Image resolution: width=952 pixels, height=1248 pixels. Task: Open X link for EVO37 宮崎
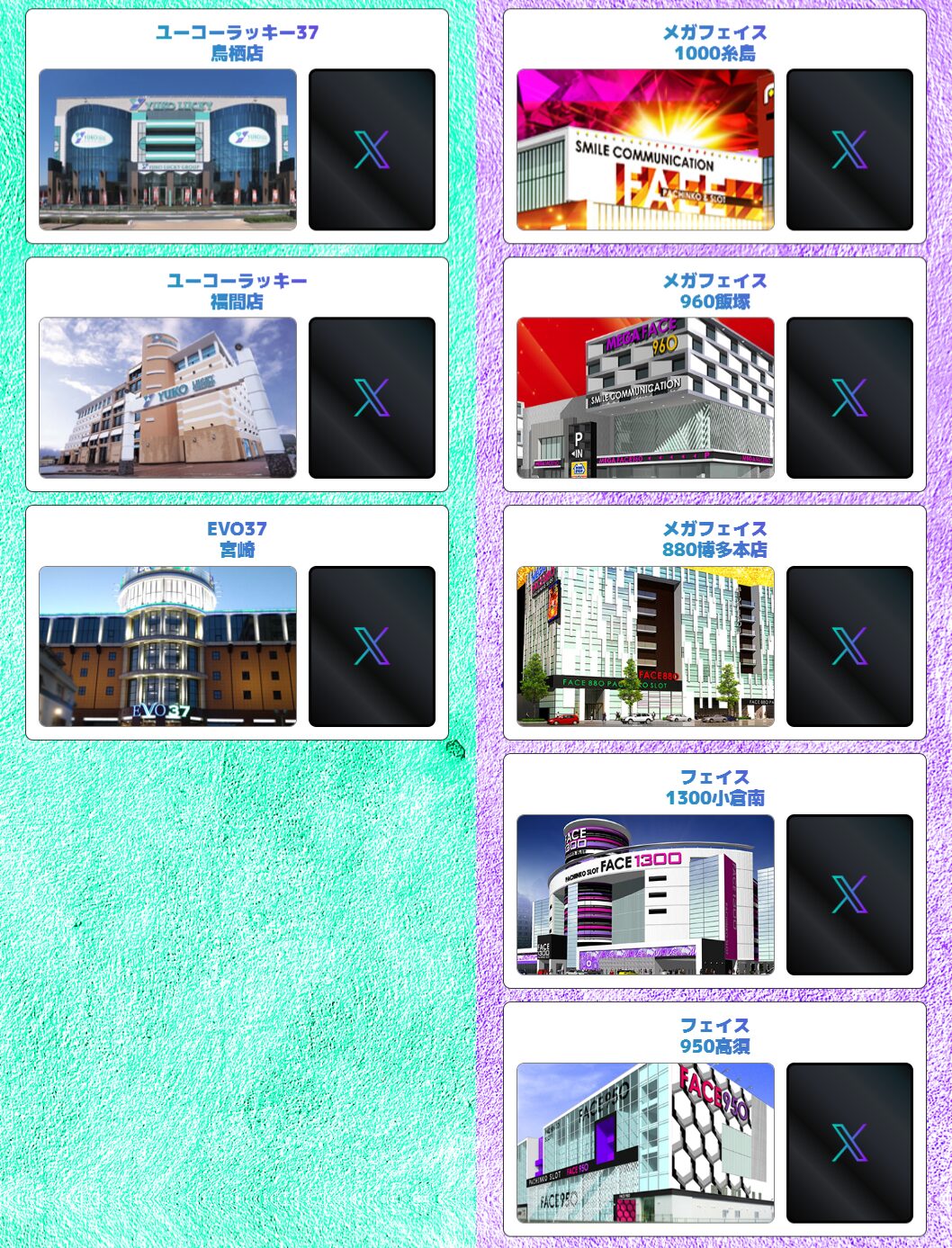[x=372, y=646]
